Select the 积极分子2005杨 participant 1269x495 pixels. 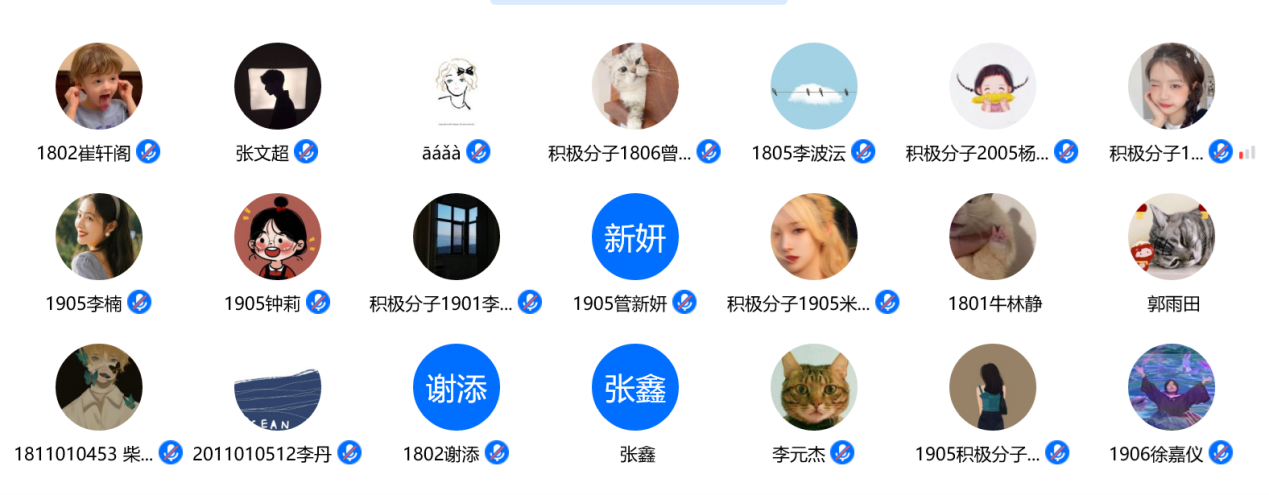coord(992,86)
